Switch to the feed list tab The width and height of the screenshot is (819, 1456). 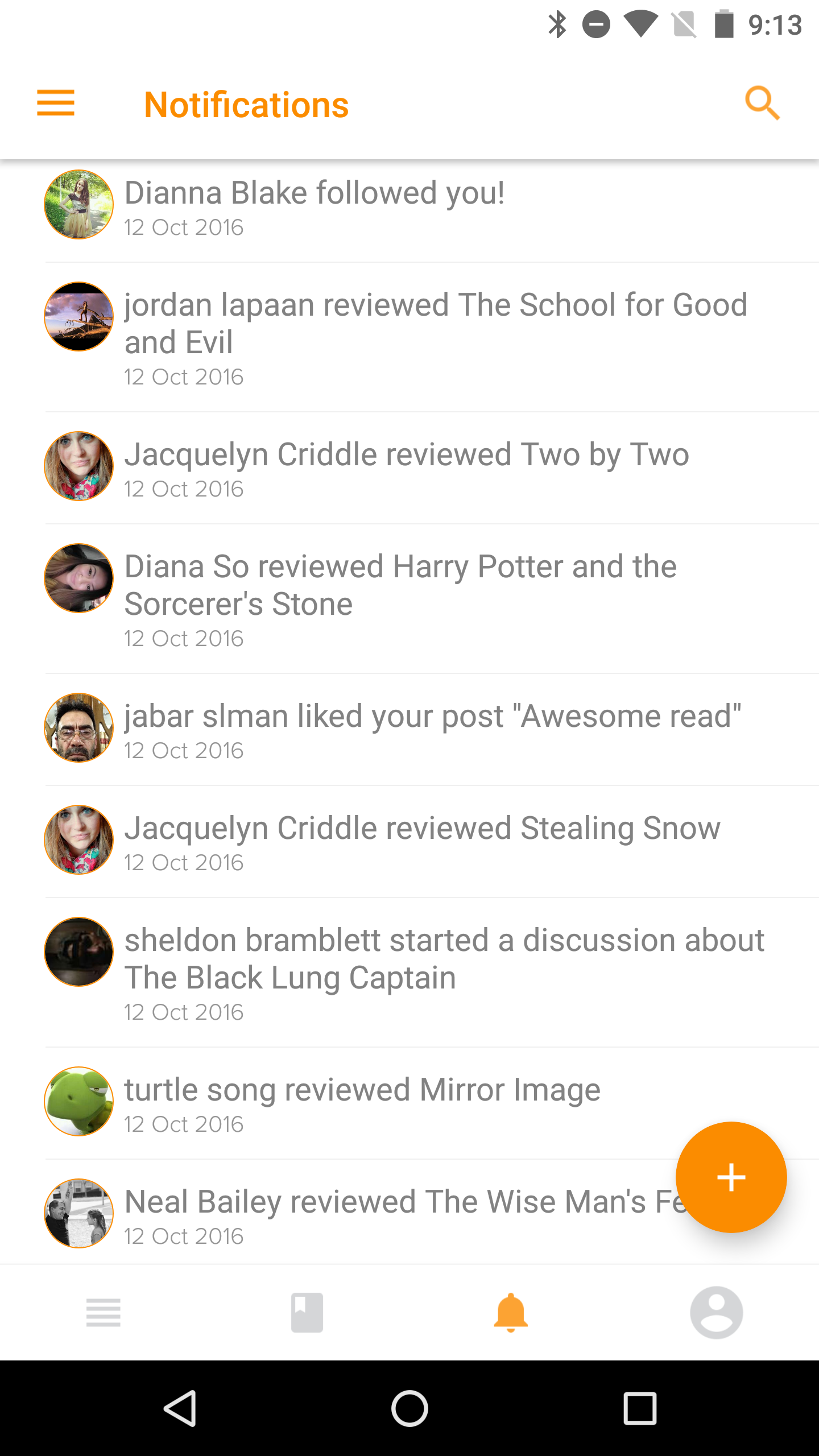pos(103,1313)
